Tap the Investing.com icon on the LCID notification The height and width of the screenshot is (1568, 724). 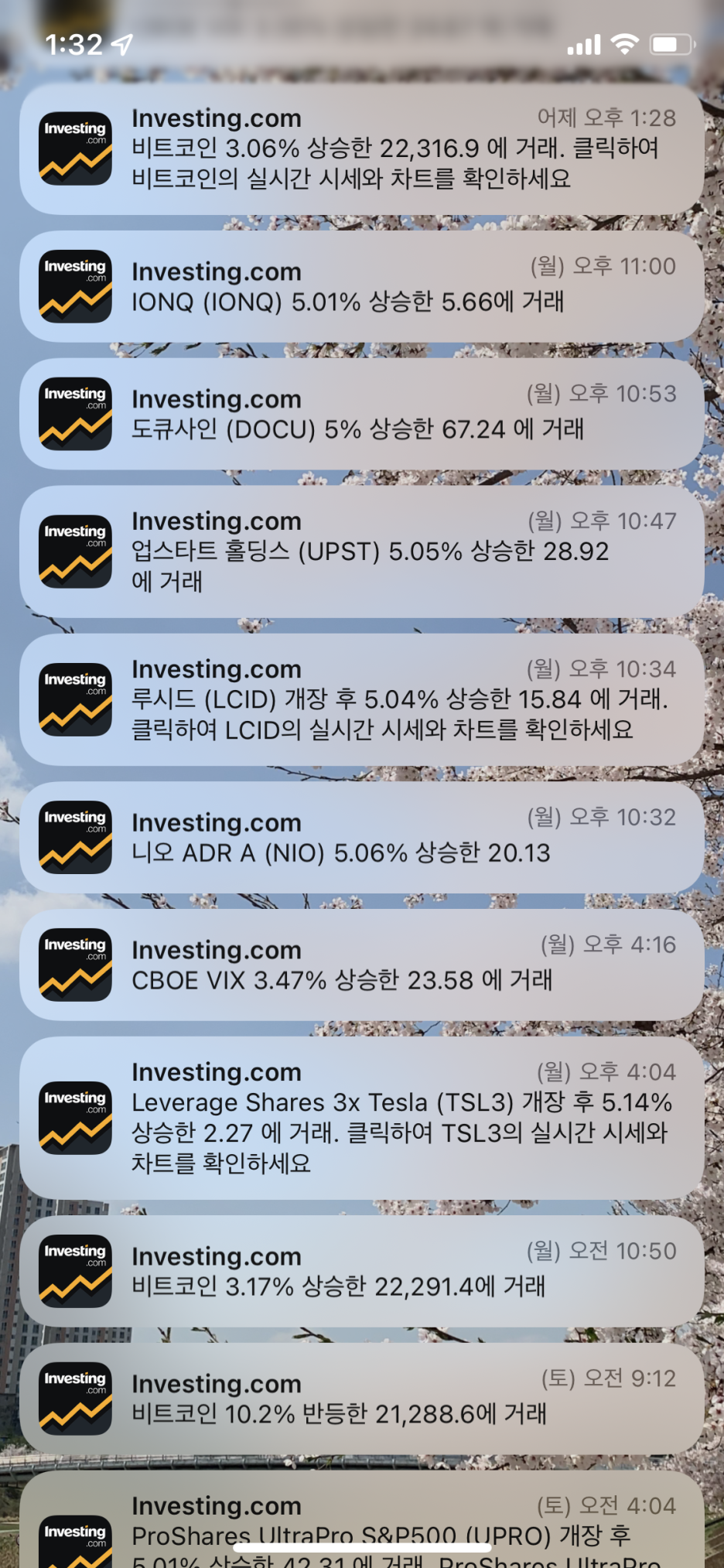[75, 698]
